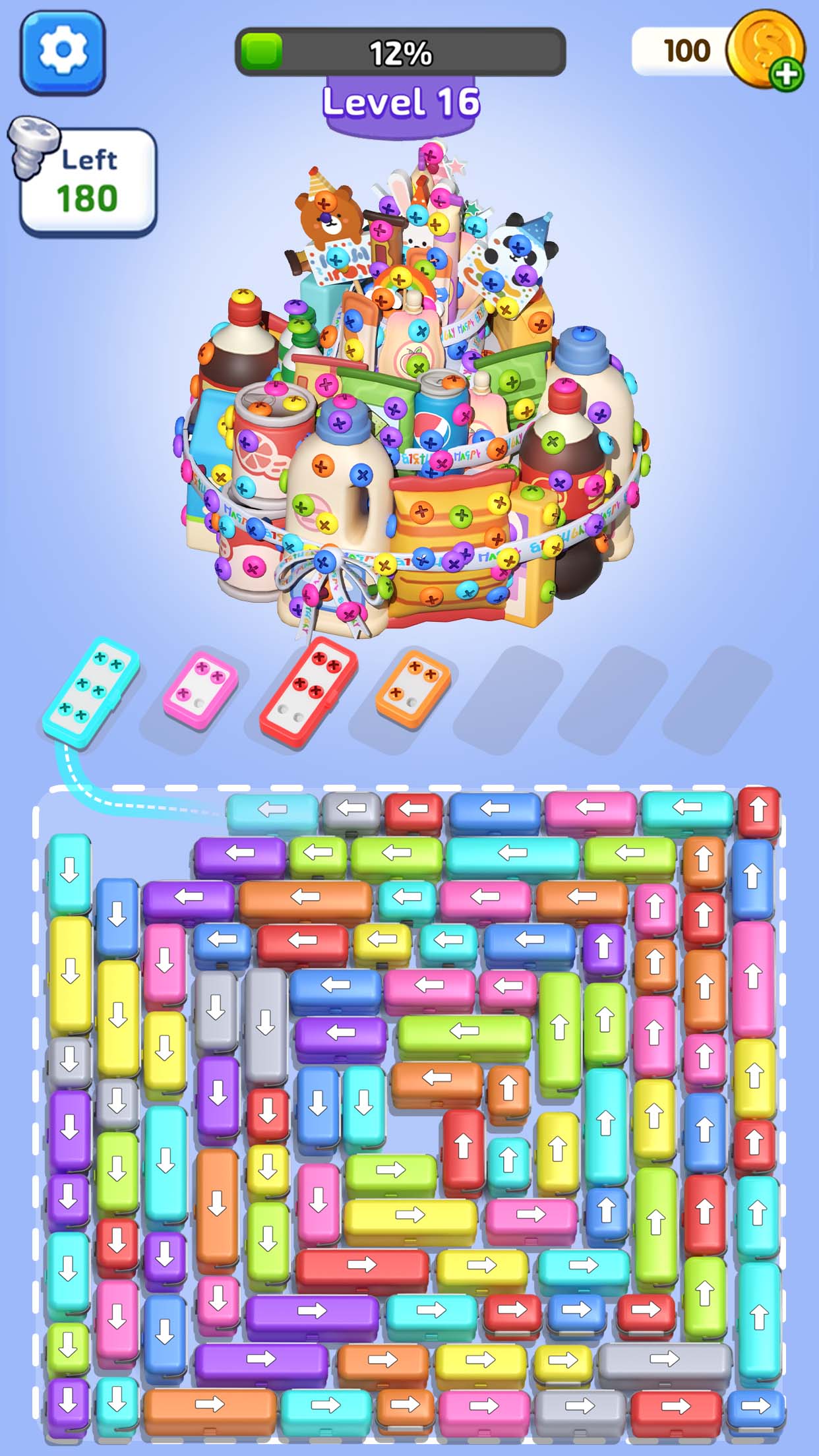The width and height of the screenshot is (819, 1456).
Task: Tap the orange down-arrow block
Action: point(217,1203)
